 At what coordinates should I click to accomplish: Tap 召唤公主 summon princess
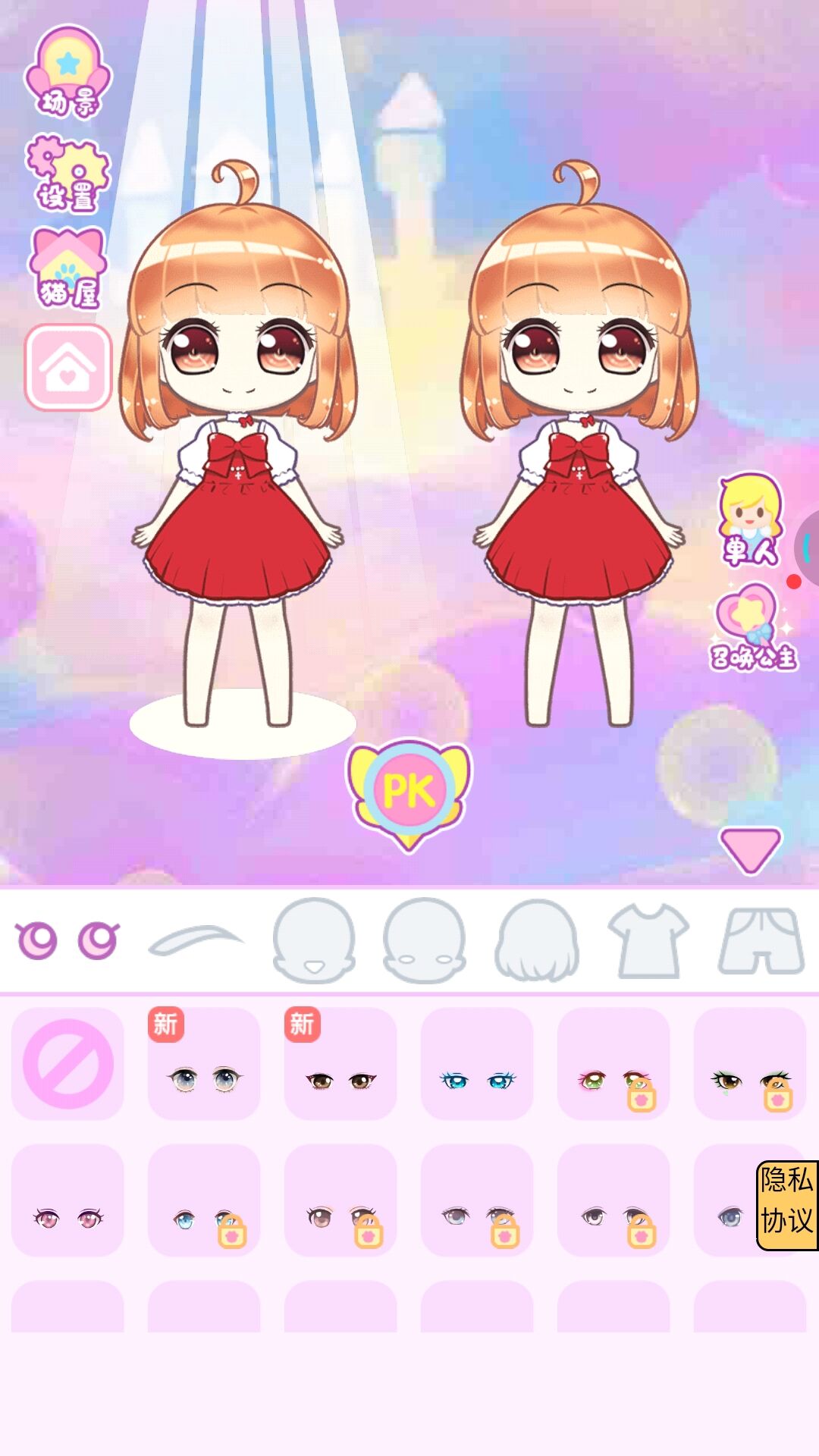pos(752,627)
